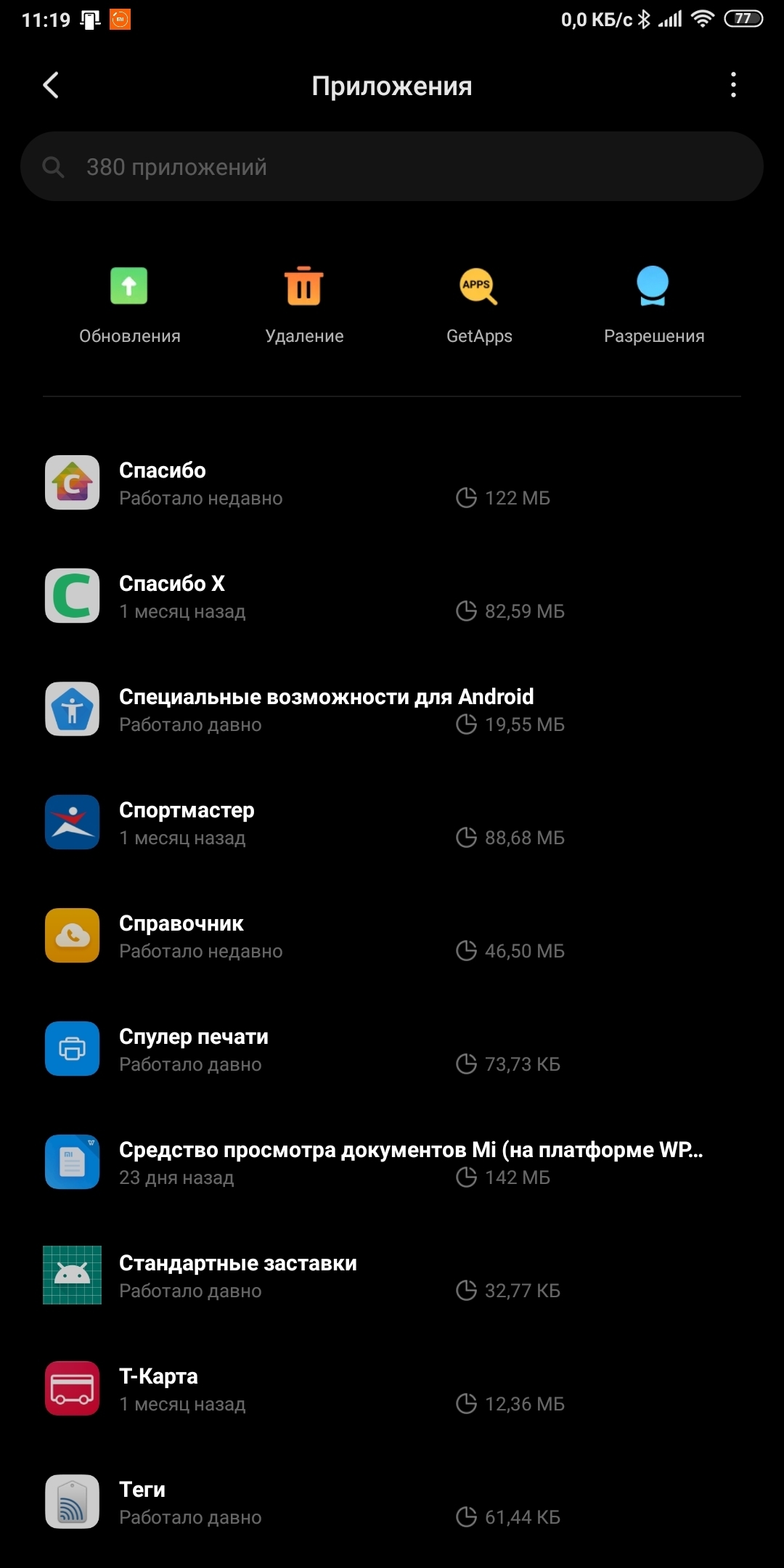This screenshot has width=784, height=1568.
Task: Open the Обновления shortcut
Action: pyautogui.click(x=129, y=305)
